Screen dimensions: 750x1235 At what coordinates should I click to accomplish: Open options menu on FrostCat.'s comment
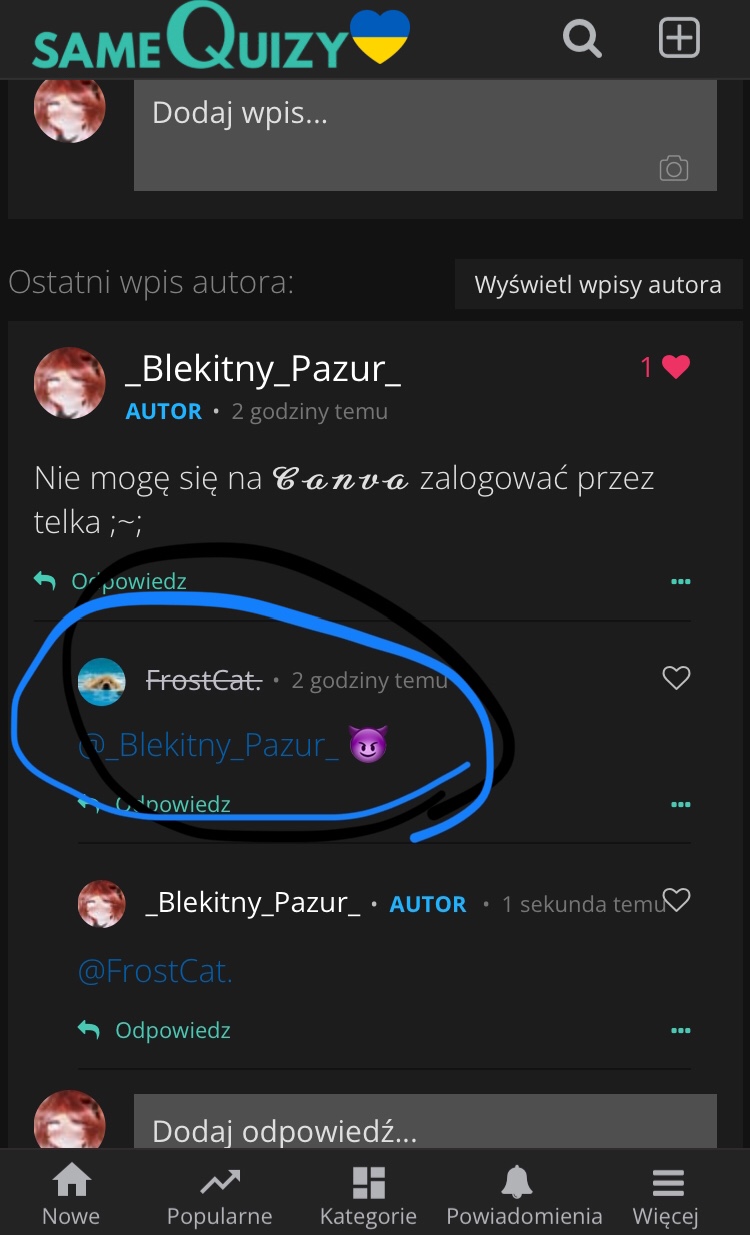pos(680,804)
